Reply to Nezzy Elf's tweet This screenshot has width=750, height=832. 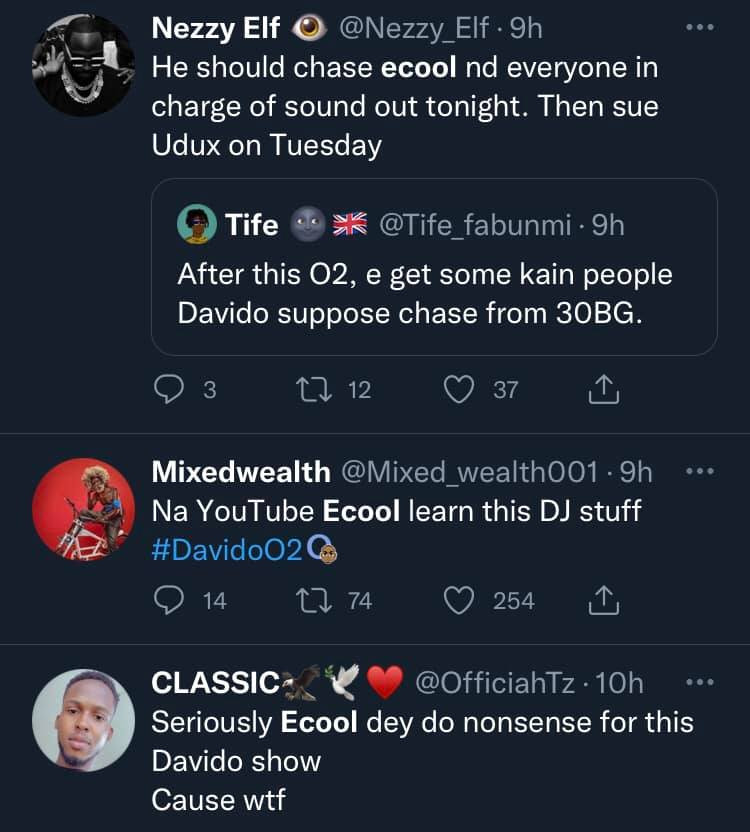click(170, 390)
